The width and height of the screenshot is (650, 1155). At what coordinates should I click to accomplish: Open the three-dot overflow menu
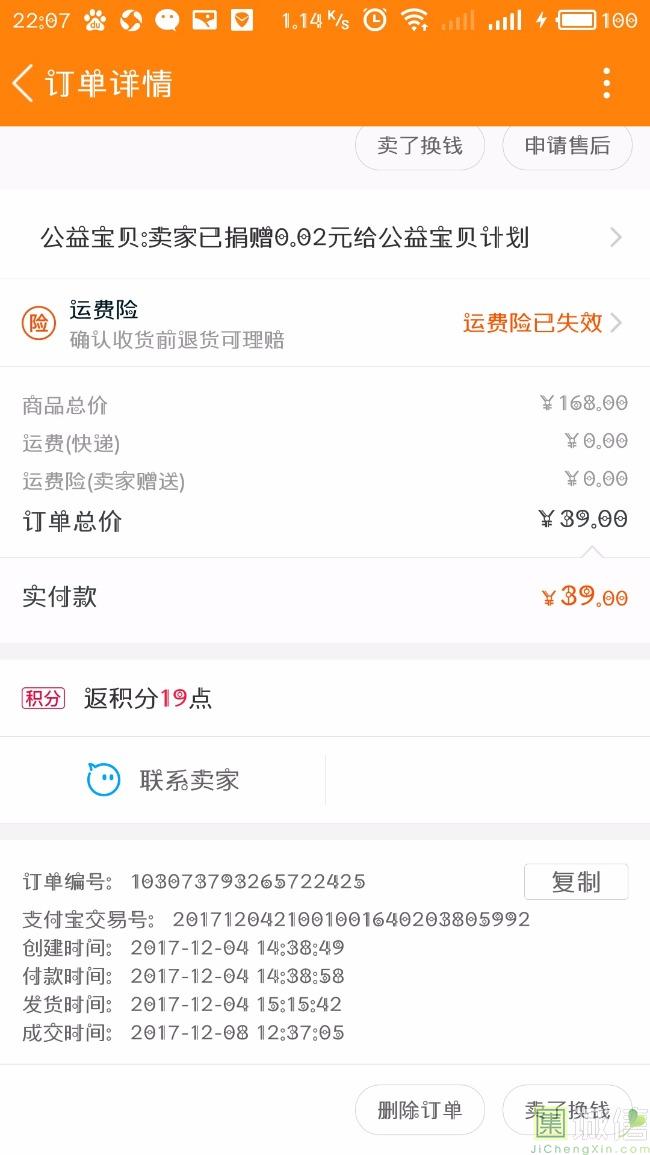[606, 83]
